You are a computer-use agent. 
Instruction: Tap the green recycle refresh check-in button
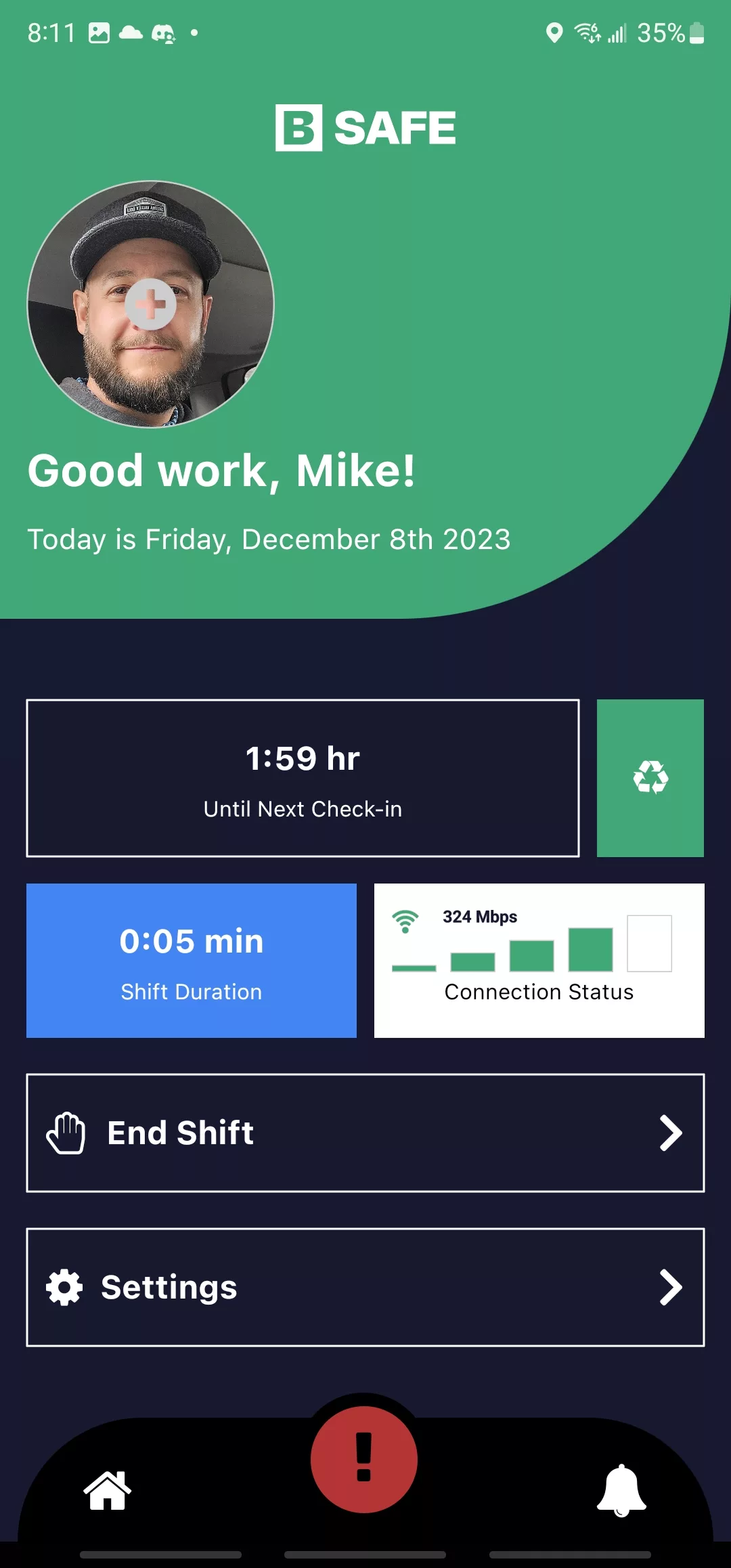[x=650, y=778]
